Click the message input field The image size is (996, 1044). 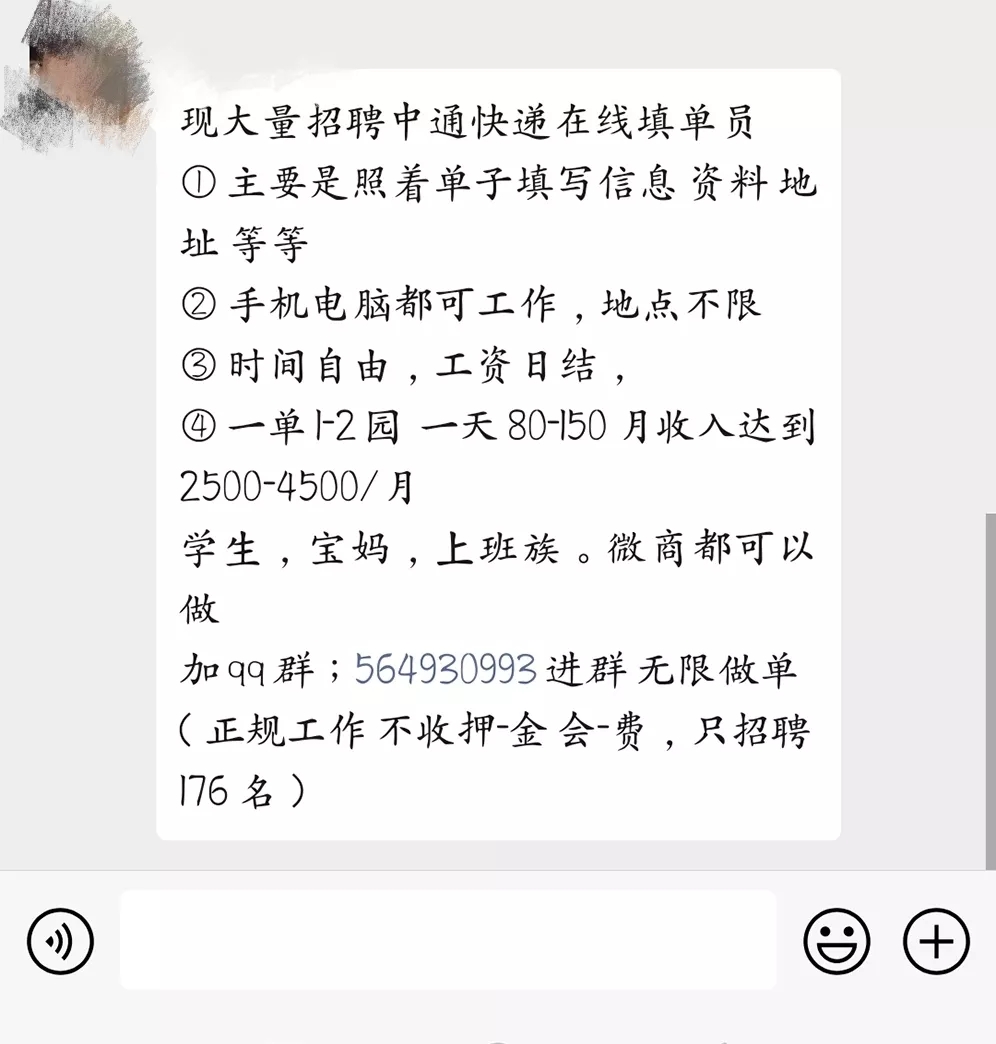tap(448, 941)
